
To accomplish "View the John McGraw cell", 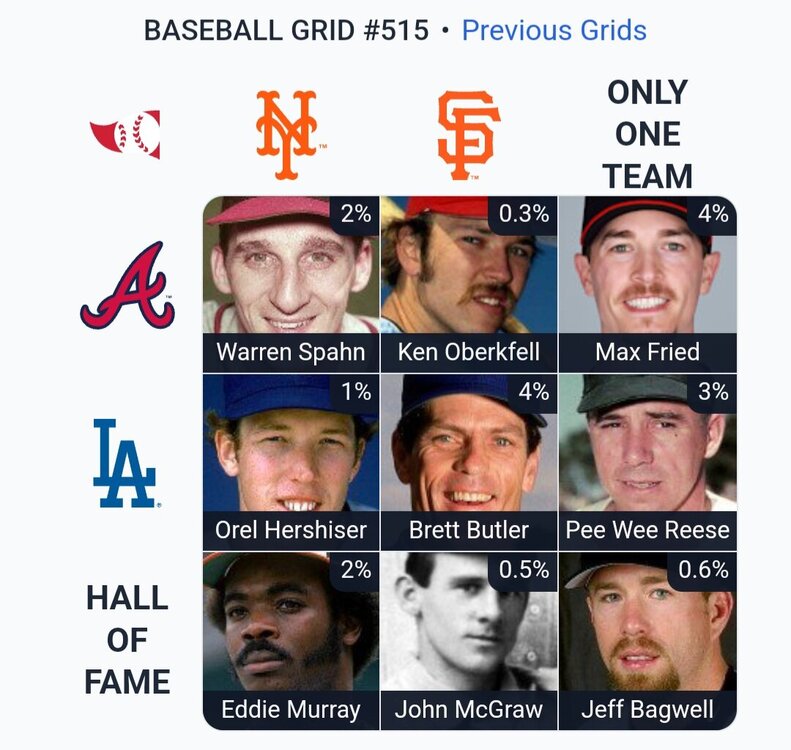I will [469, 640].
